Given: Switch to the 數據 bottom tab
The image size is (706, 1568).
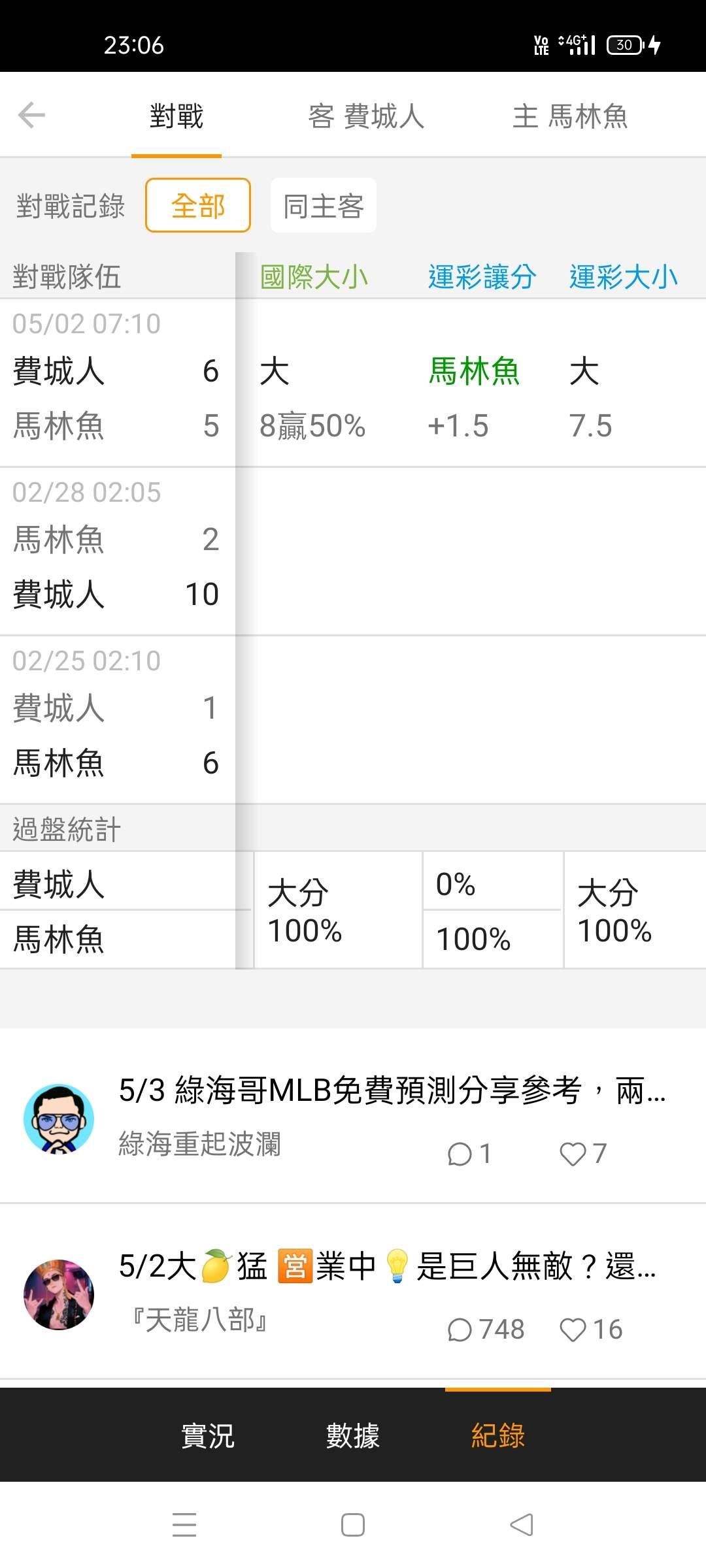Looking at the screenshot, I should click(353, 1436).
